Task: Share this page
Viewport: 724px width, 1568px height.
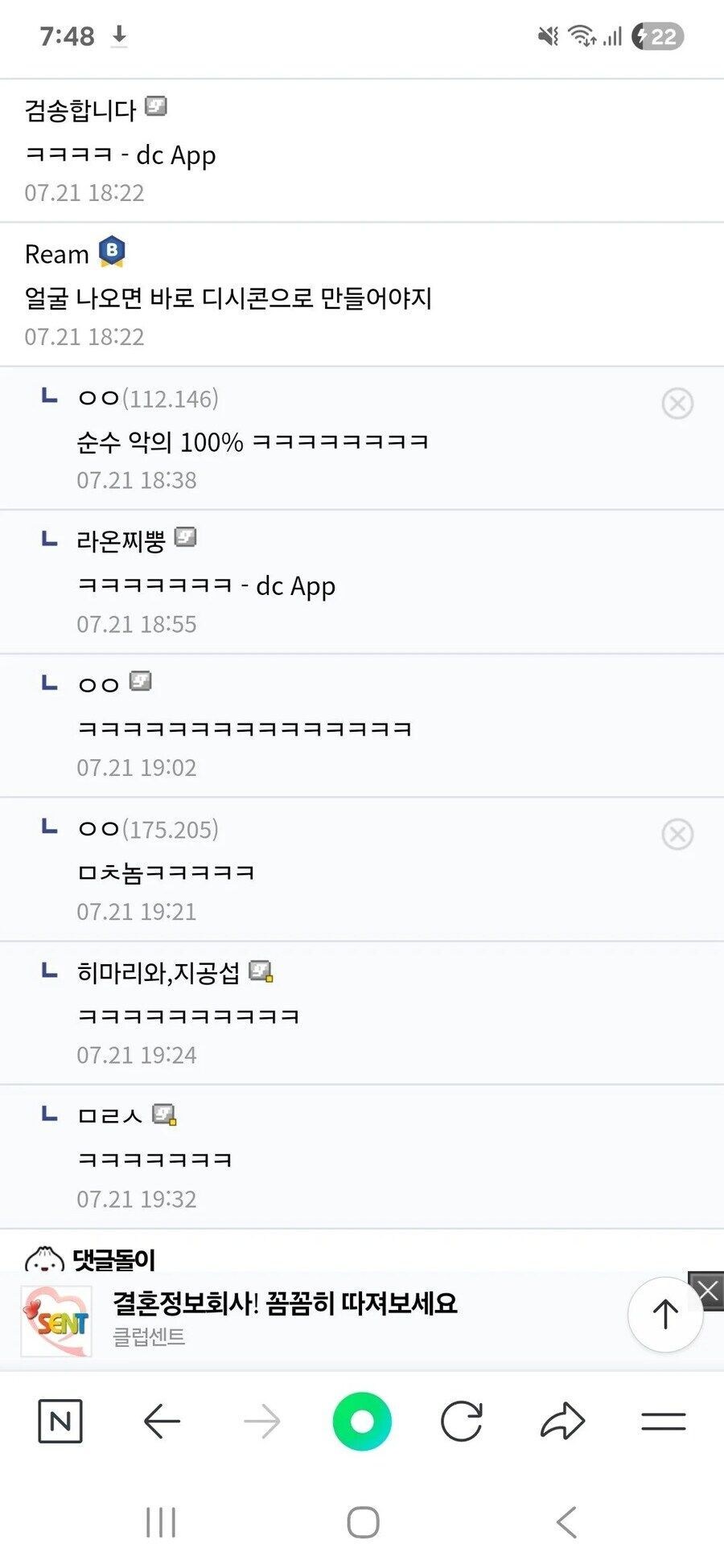Action: point(562,1421)
